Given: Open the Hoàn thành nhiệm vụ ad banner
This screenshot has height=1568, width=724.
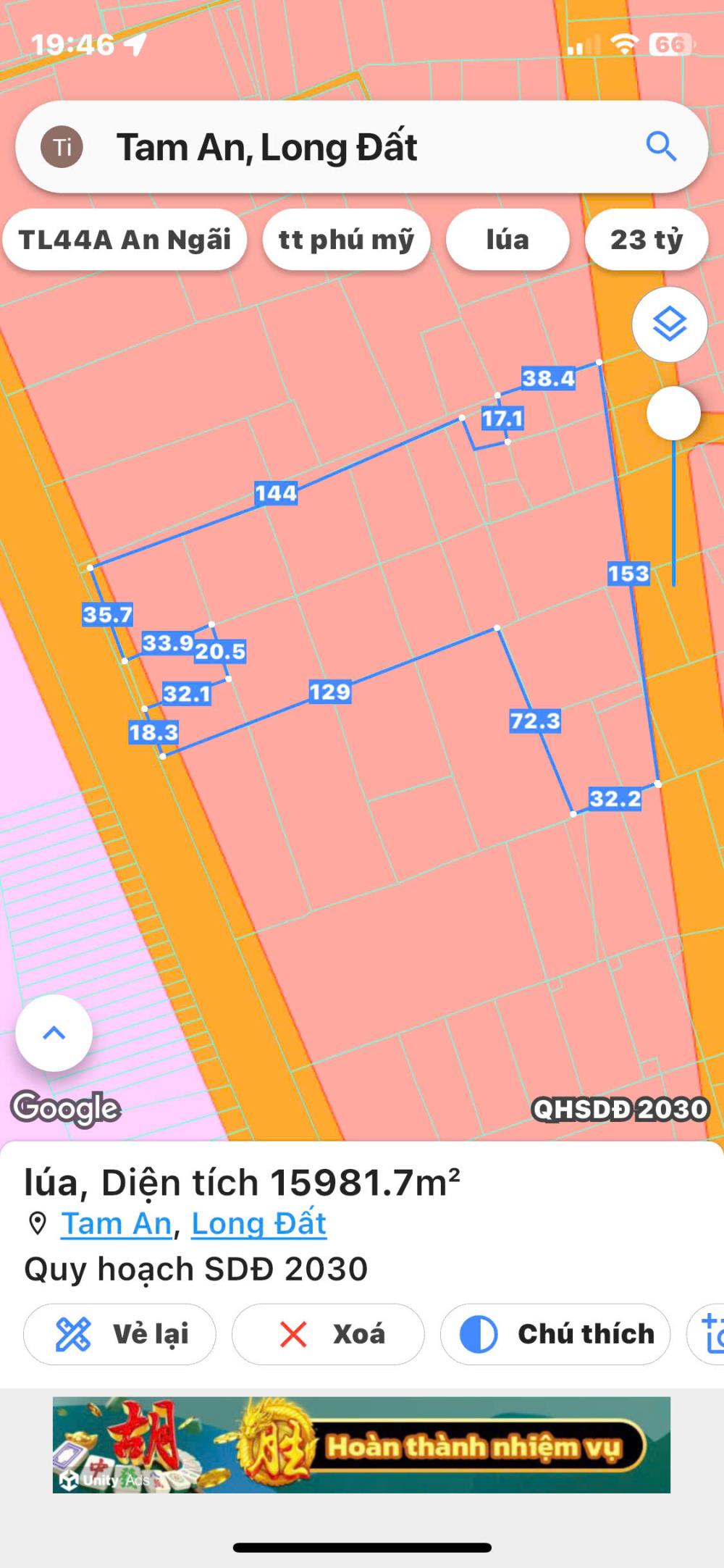Looking at the screenshot, I should 361,1445.
